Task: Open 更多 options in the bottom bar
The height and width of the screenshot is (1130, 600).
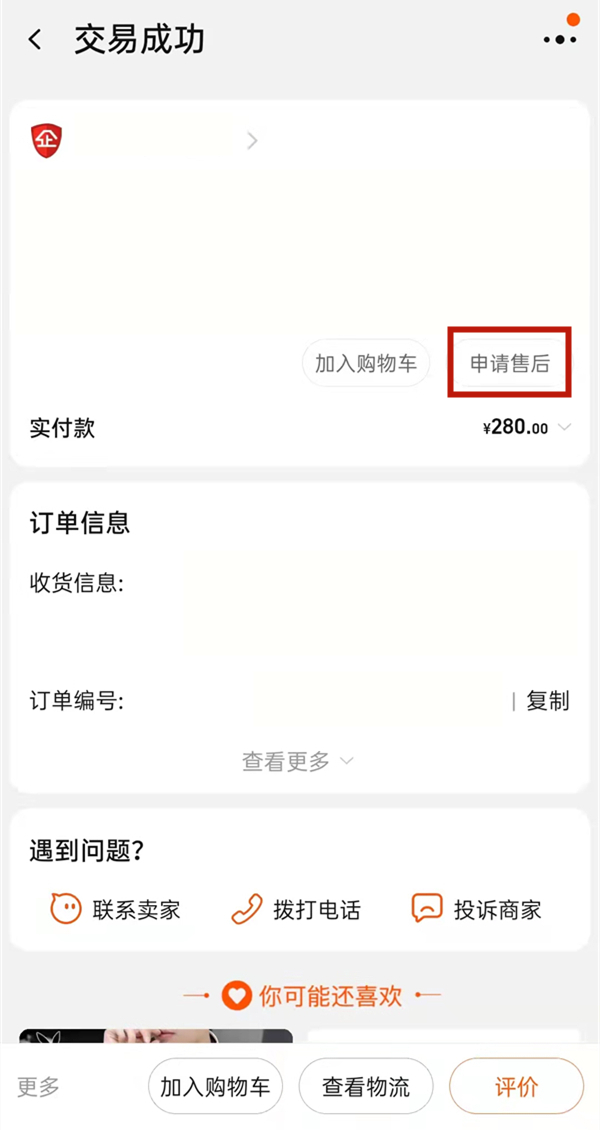Action: (38, 1087)
